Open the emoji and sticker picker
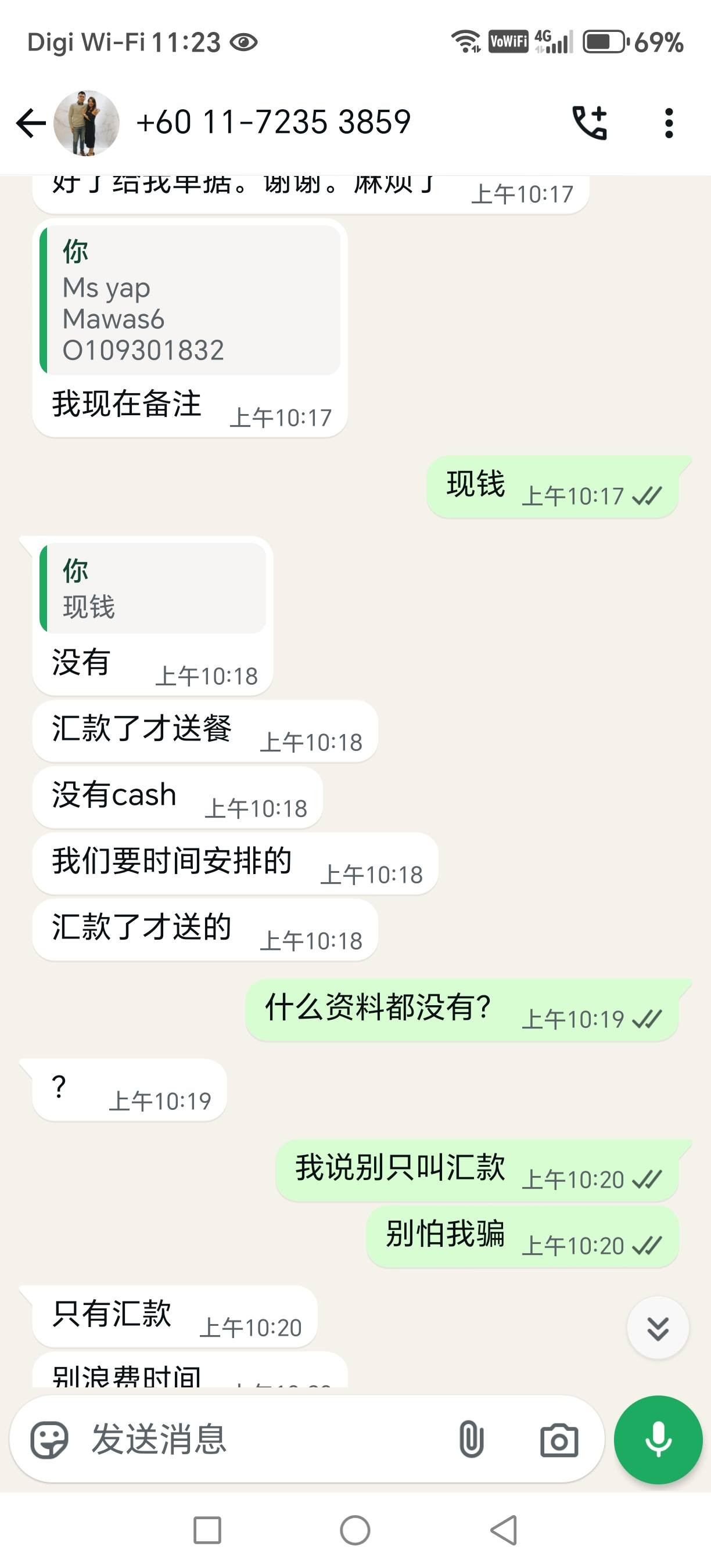711x1568 pixels. coord(49,1440)
